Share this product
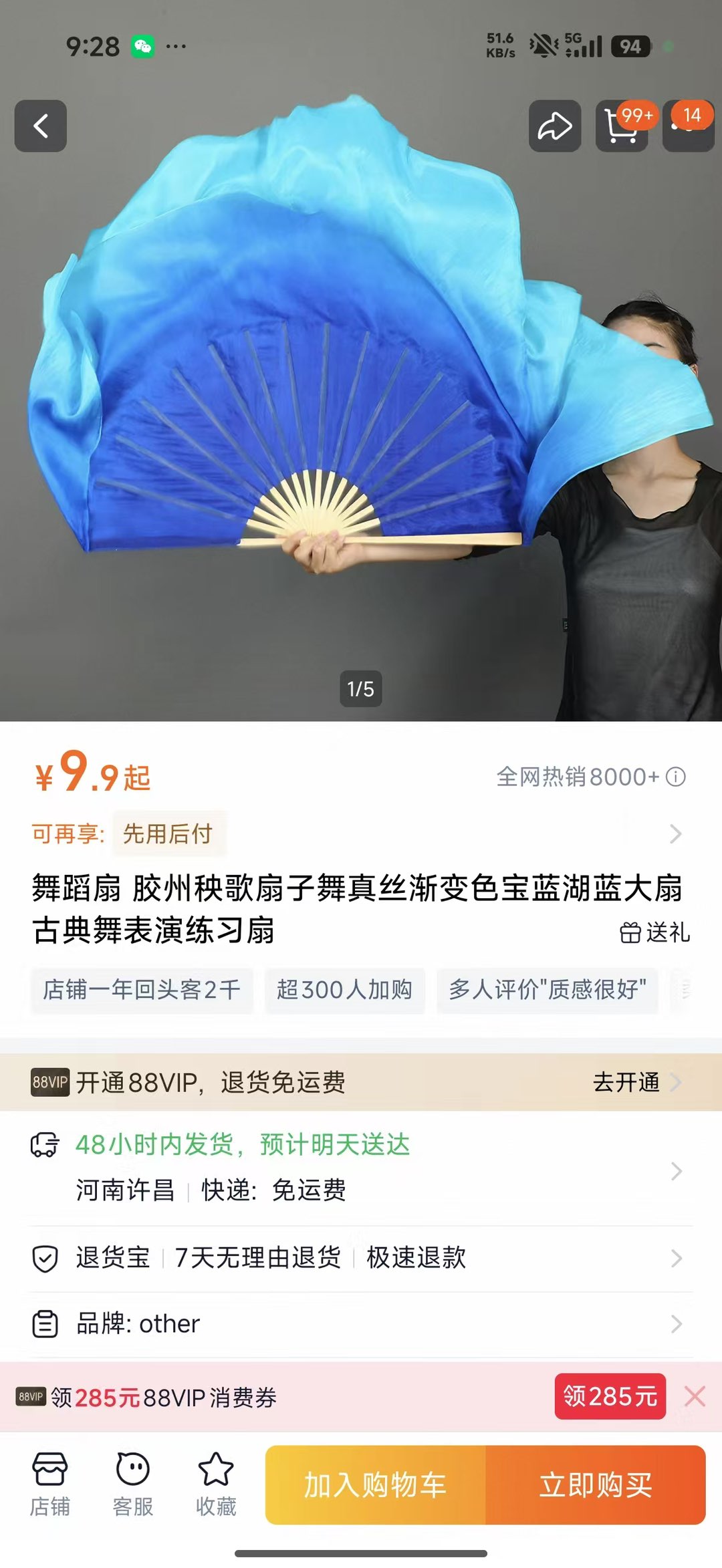722x1568 pixels. coord(555,126)
